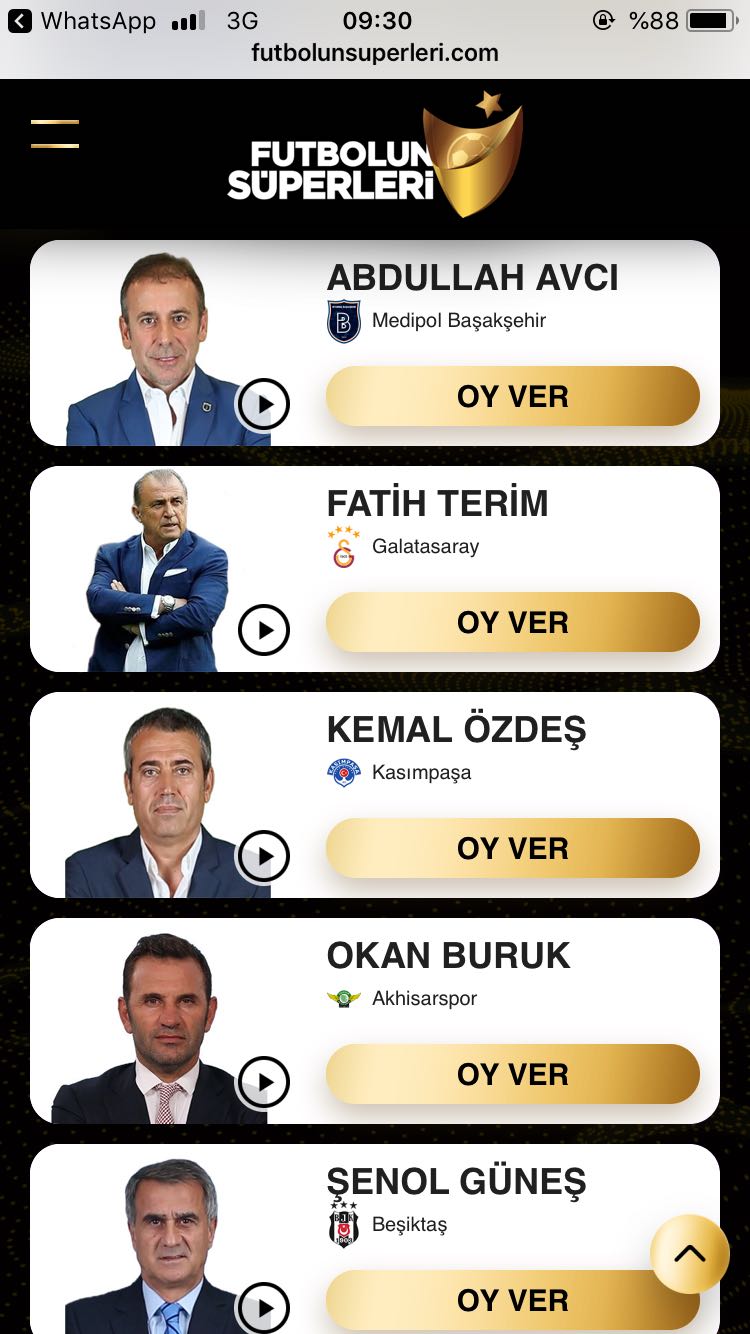Vote for Abdullah Avcı with OY VER
Viewport: 750px width, 1334px height.
[x=512, y=397]
